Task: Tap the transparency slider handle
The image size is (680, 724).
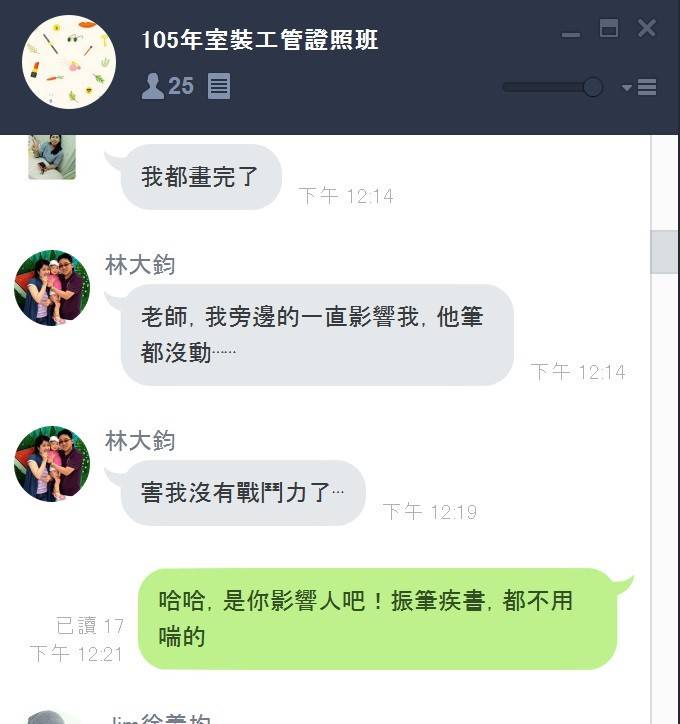Action: pos(592,87)
